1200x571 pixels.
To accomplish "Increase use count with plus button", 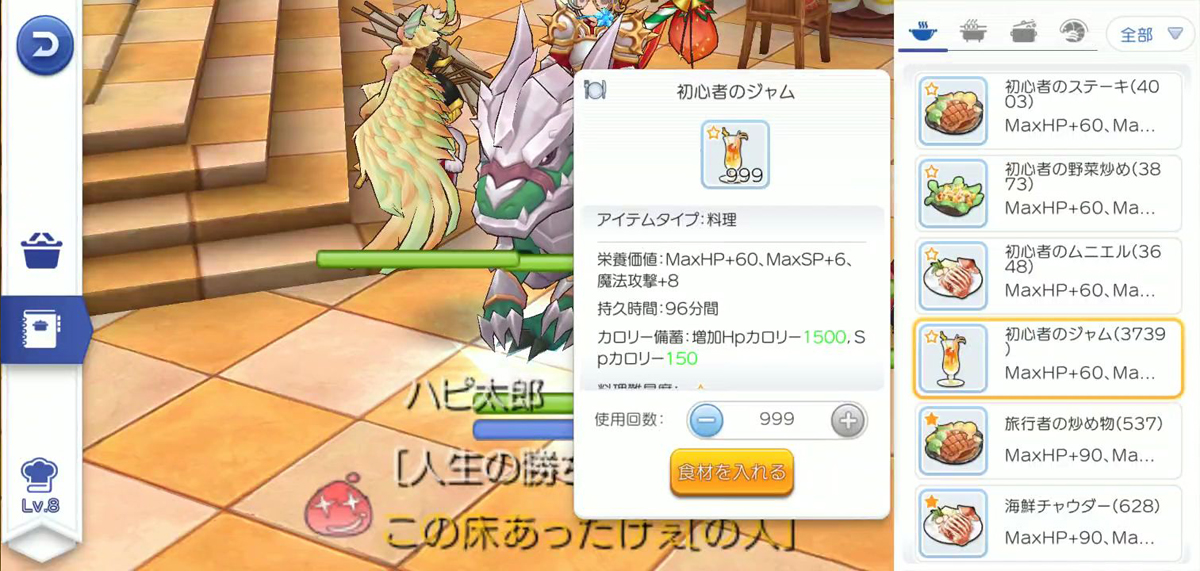I will (x=848, y=420).
